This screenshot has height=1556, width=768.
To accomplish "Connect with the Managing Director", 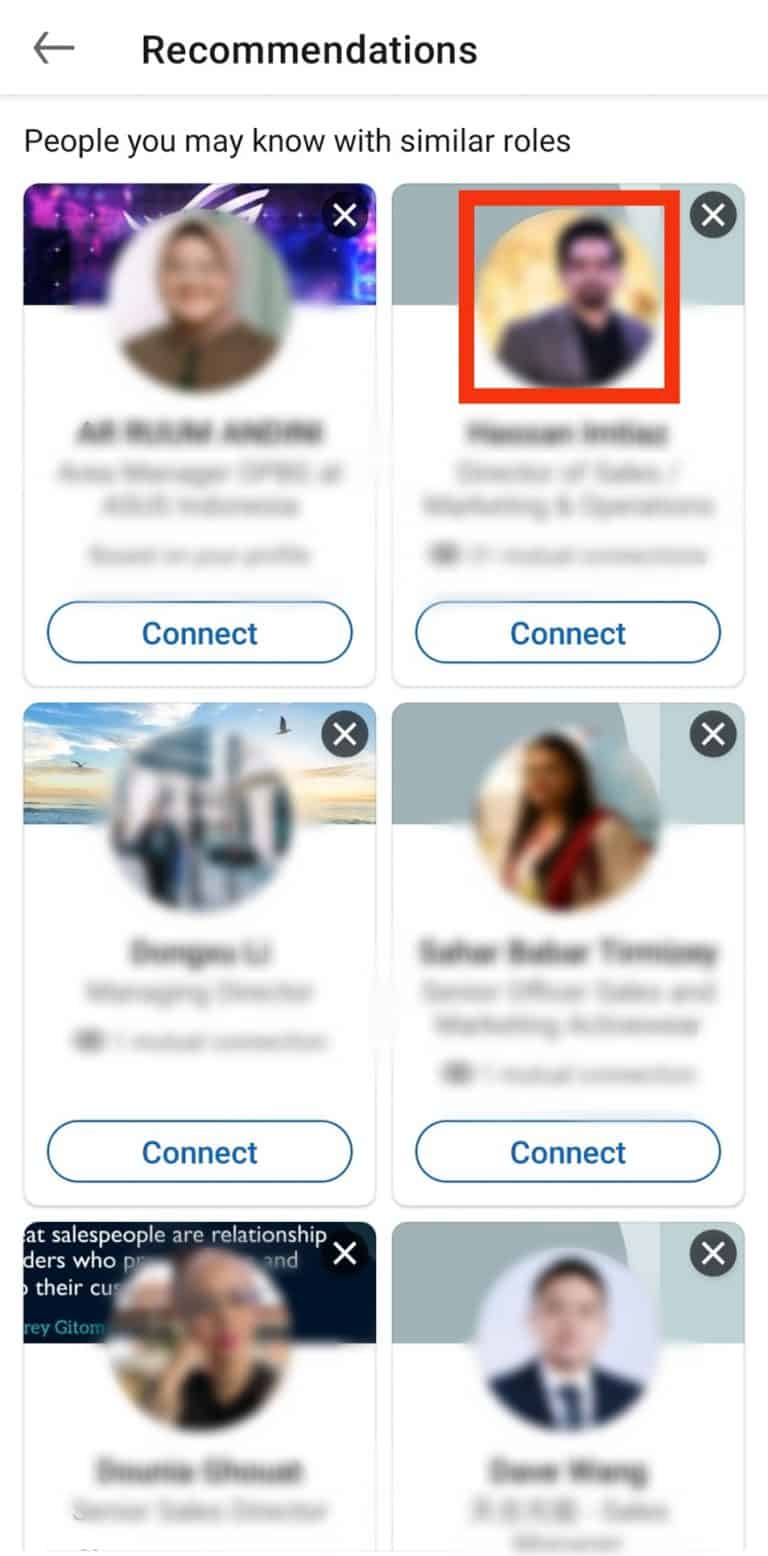I will click(x=199, y=1151).
